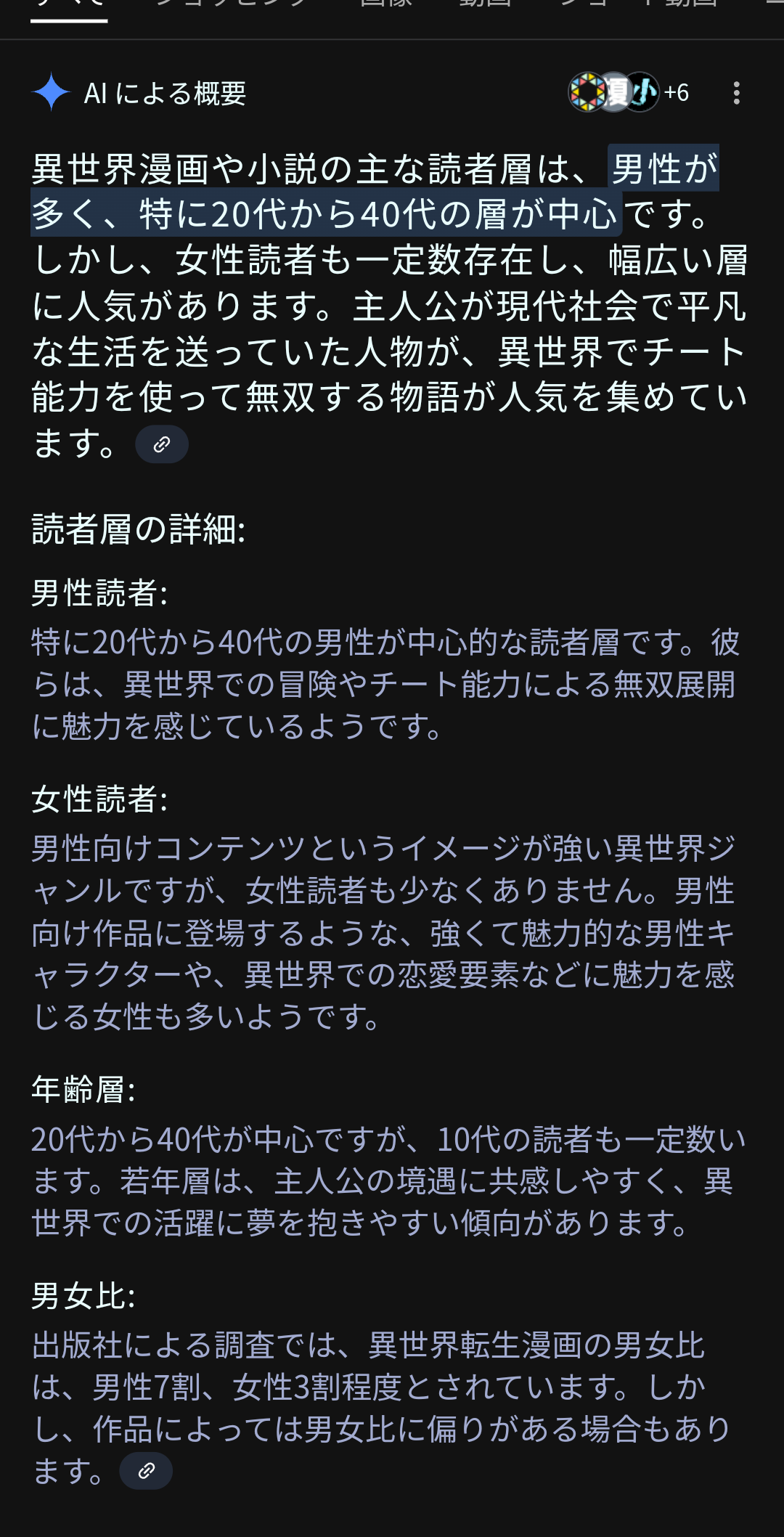784x1537 pixels.
Task: Tap the link chip after the 男女比 section
Action: click(146, 1471)
